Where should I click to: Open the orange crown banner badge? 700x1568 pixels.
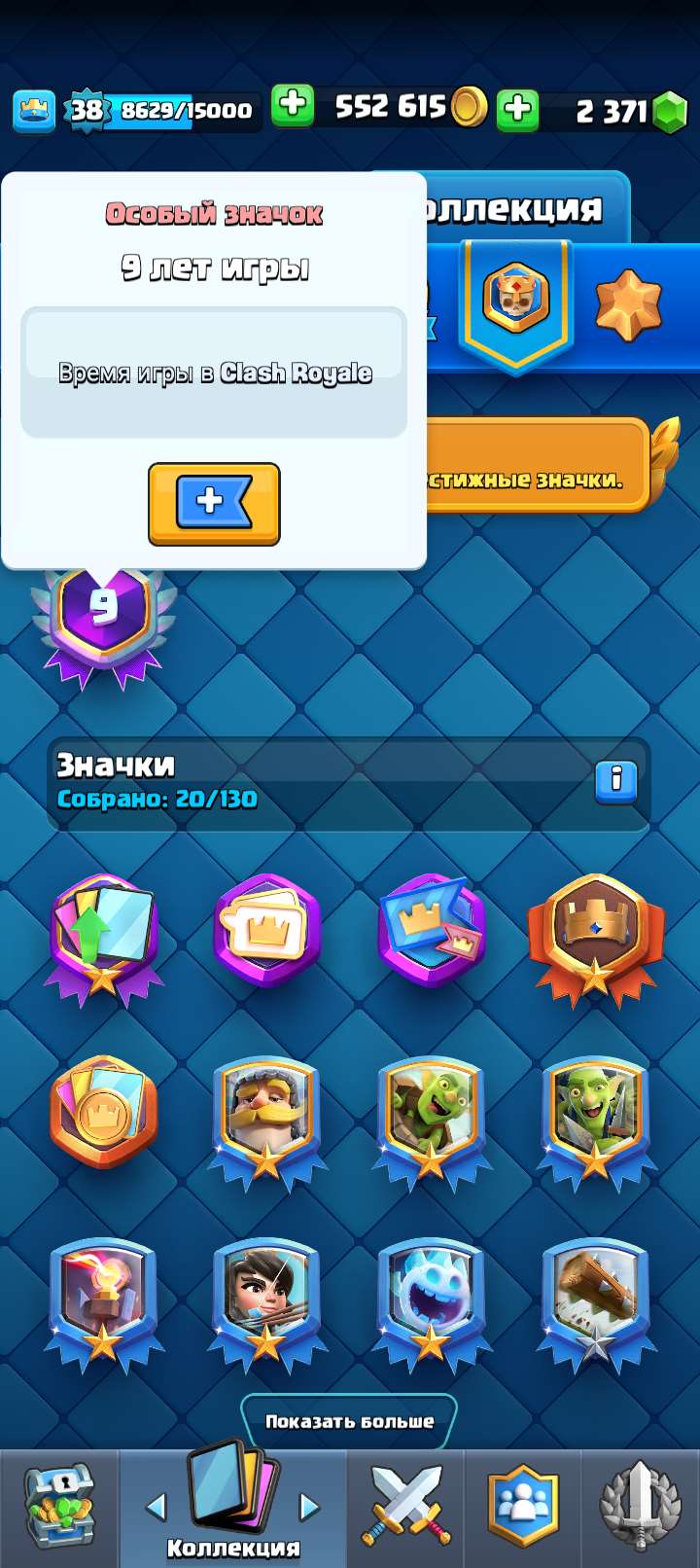coord(595,936)
